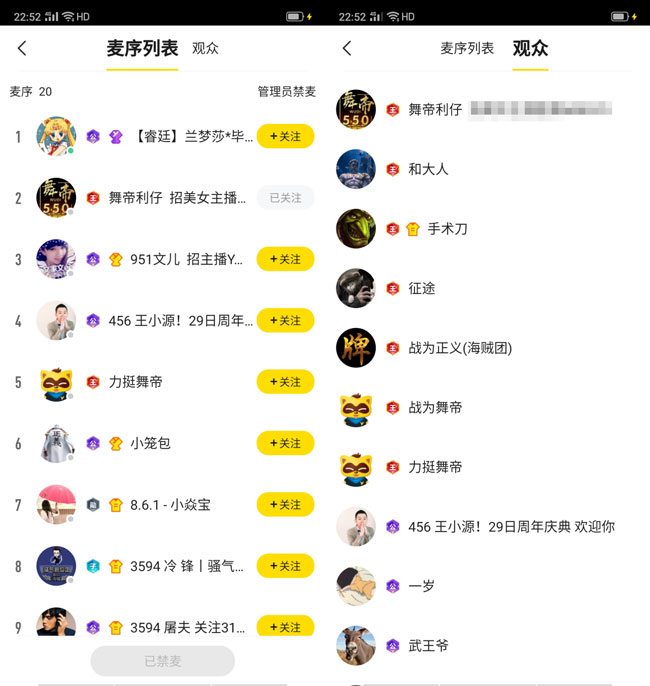View 武王爷 in the audience list

point(428,646)
